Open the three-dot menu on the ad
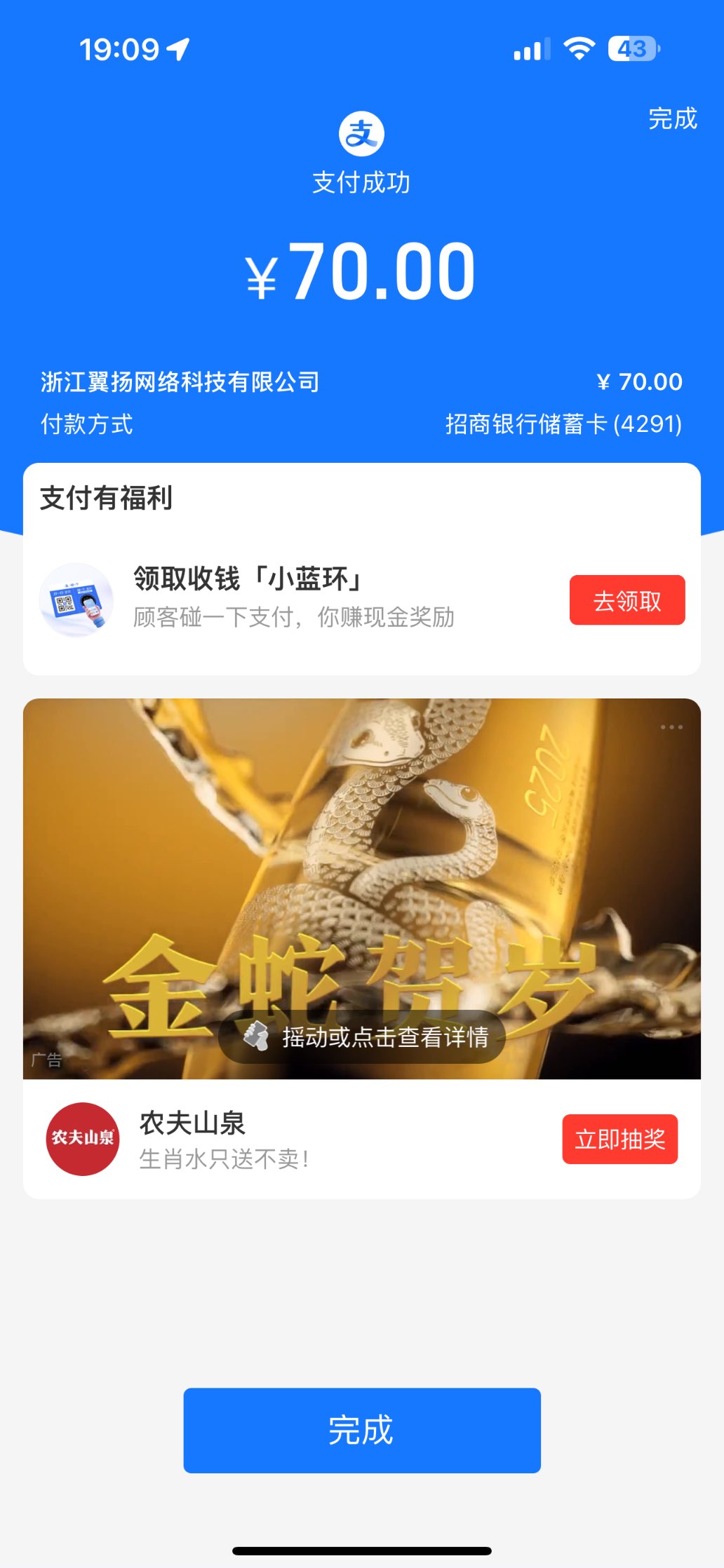The height and width of the screenshot is (1568, 724). click(671, 727)
